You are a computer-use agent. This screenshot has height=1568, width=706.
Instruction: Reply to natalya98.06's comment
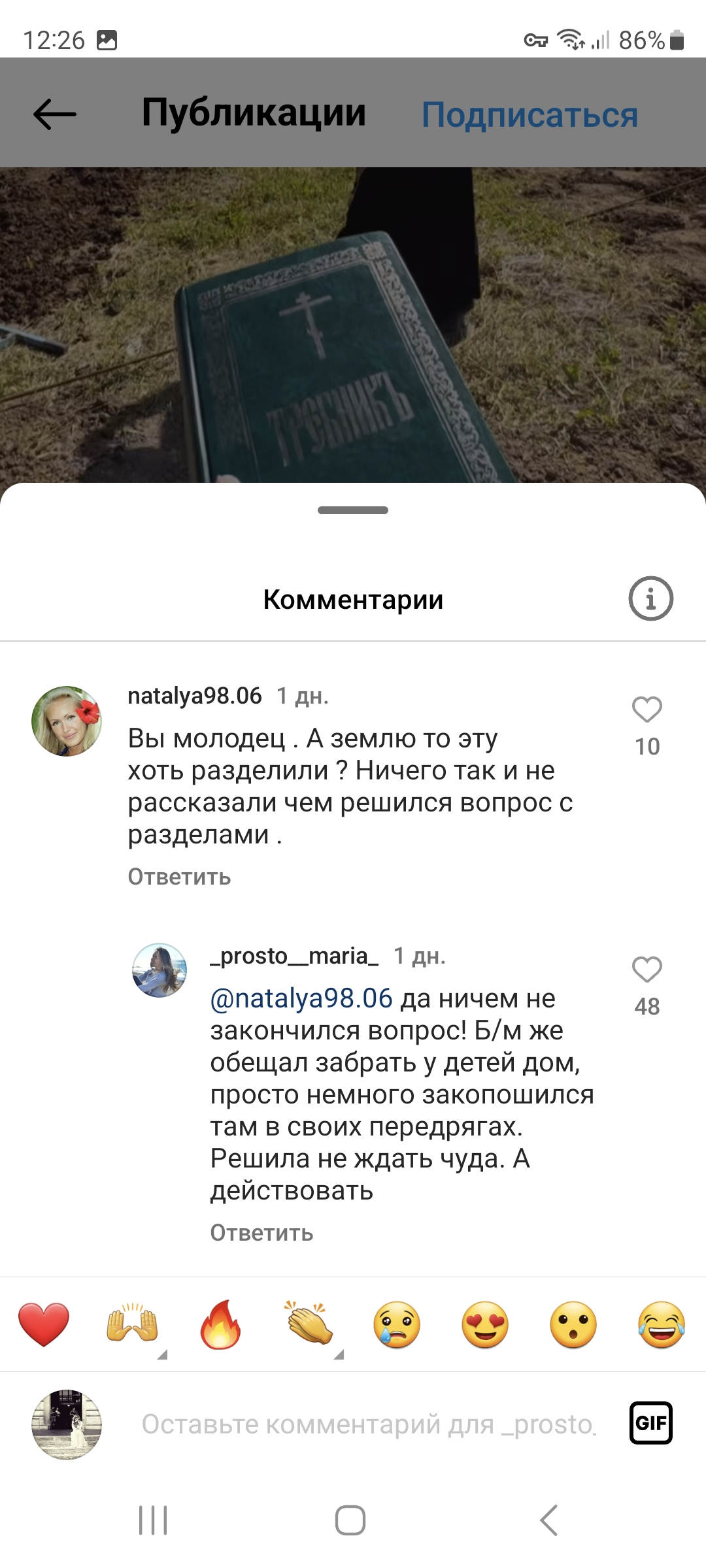click(x=179, y=877)
